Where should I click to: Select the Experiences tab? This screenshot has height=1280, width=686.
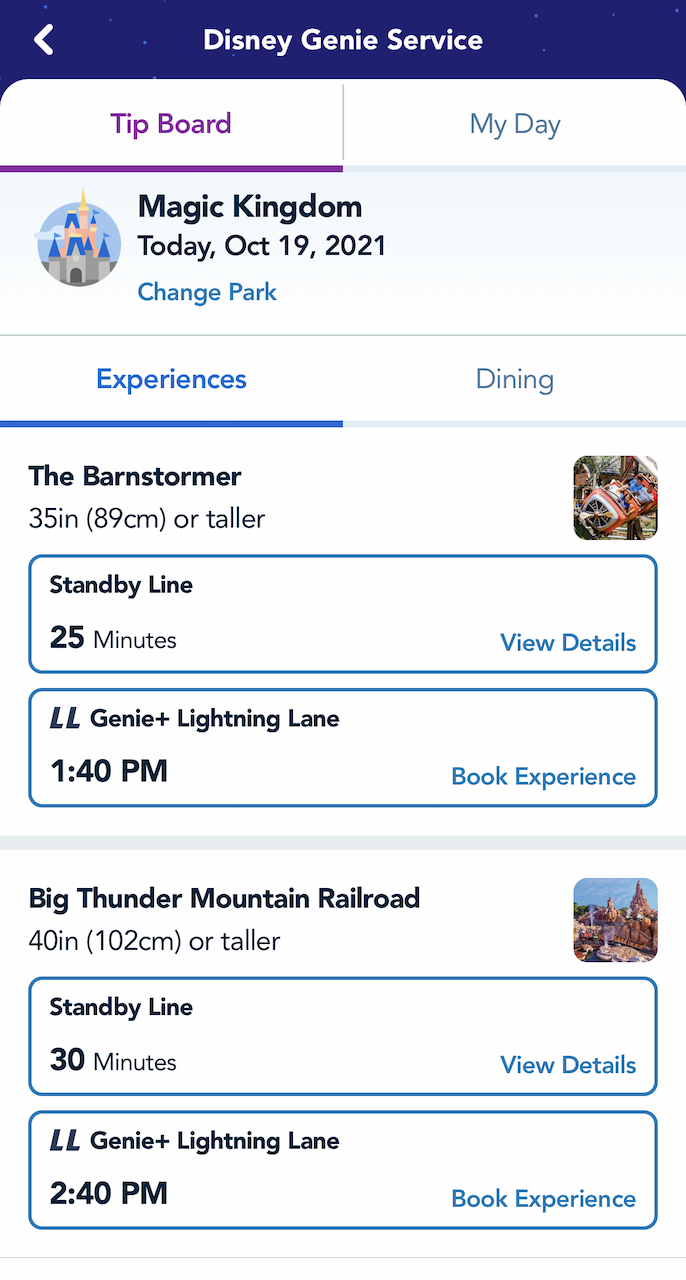[x=171, y=380]
